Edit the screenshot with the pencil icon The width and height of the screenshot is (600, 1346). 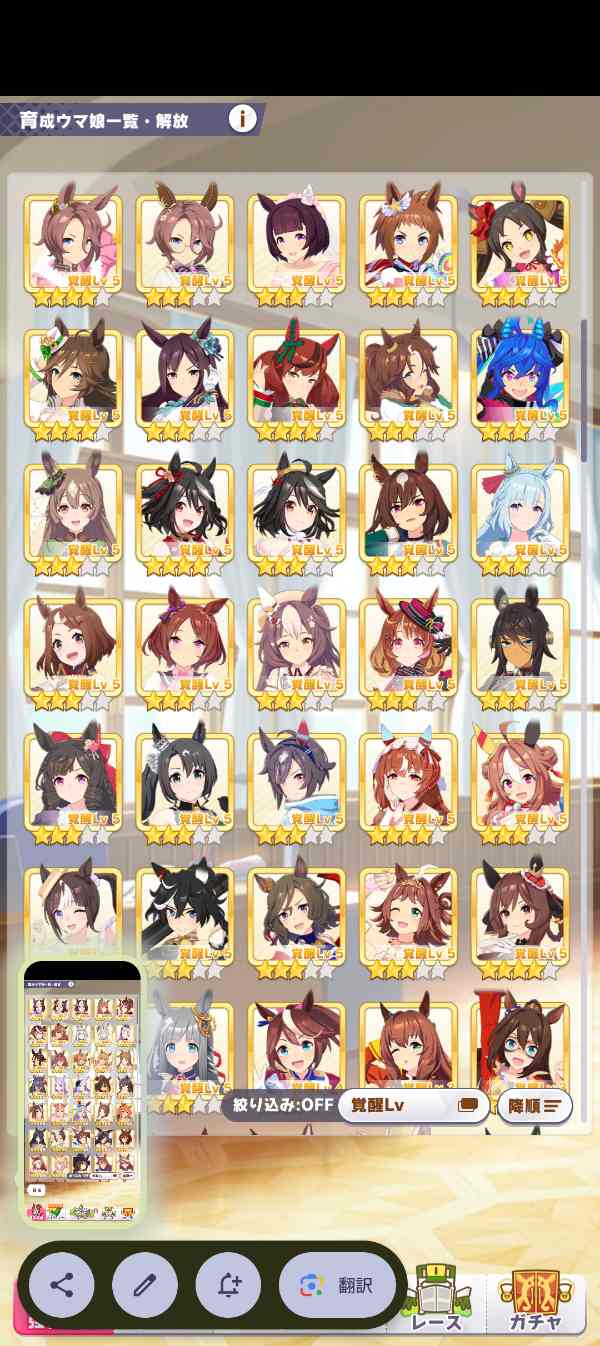145,1285
